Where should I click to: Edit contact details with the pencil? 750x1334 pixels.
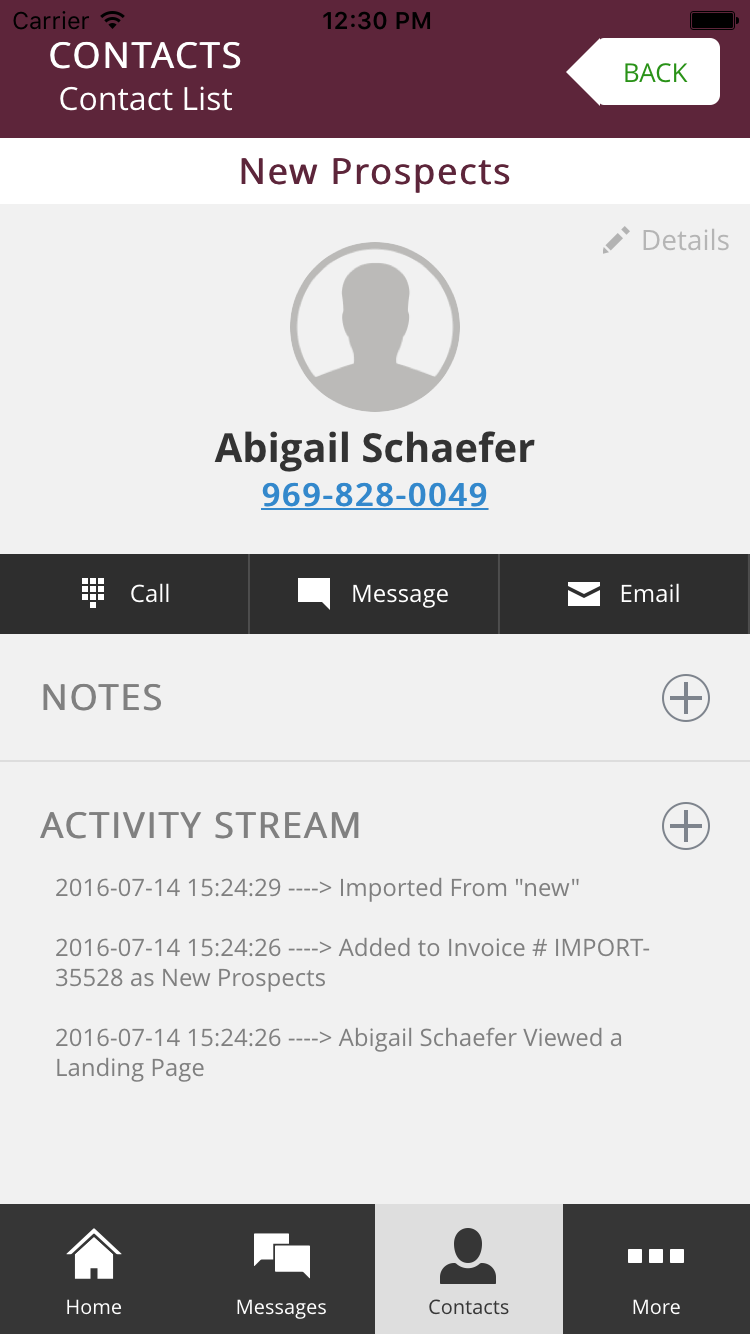point(666,240)
